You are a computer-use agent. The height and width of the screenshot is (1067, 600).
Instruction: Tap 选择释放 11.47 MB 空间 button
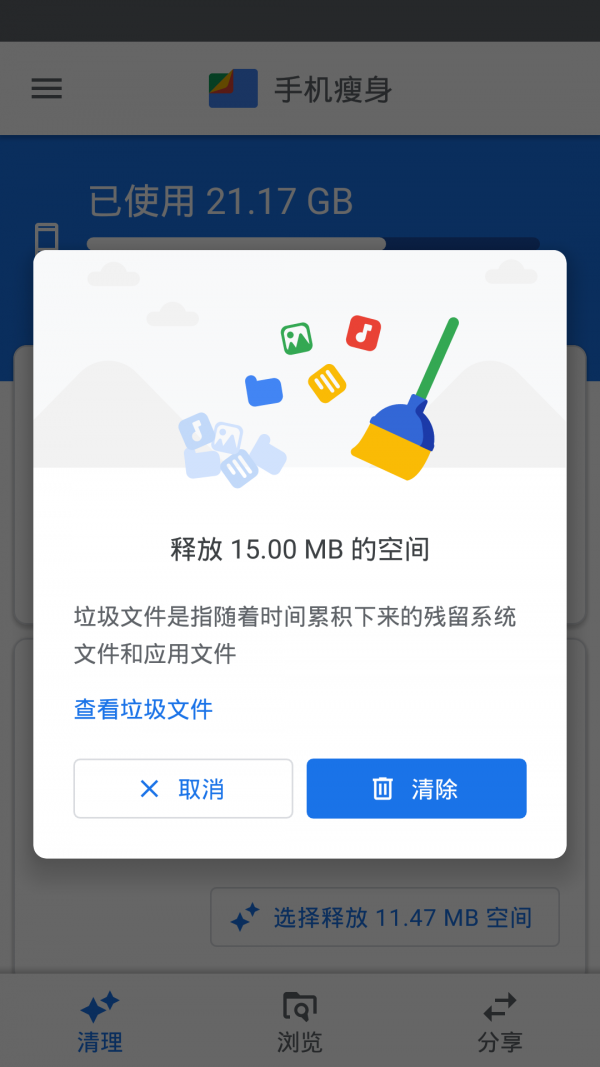385,917
